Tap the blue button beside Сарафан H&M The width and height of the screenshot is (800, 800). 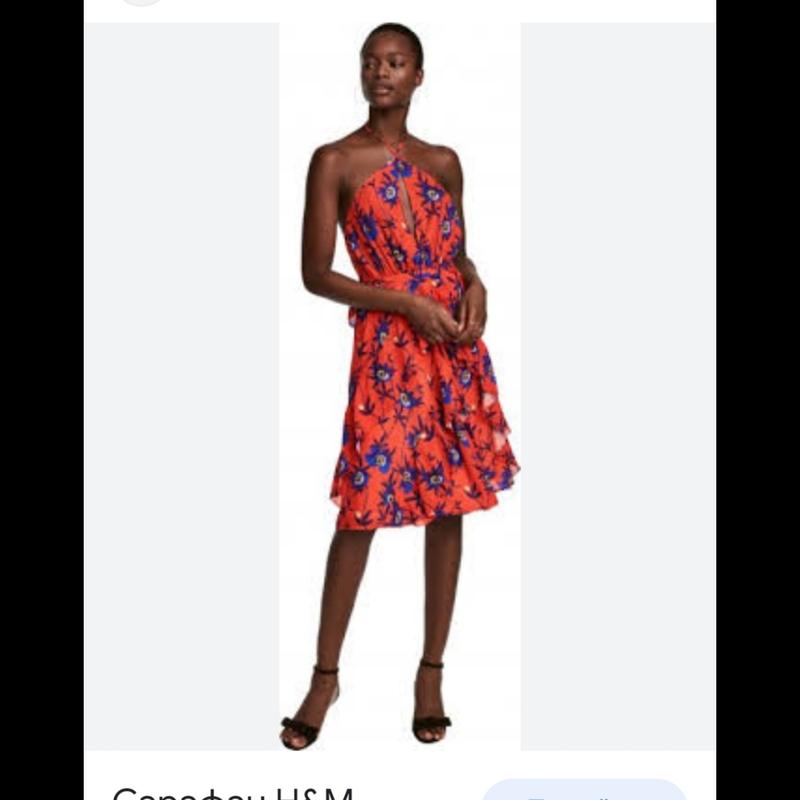click(x=584, y=790)
